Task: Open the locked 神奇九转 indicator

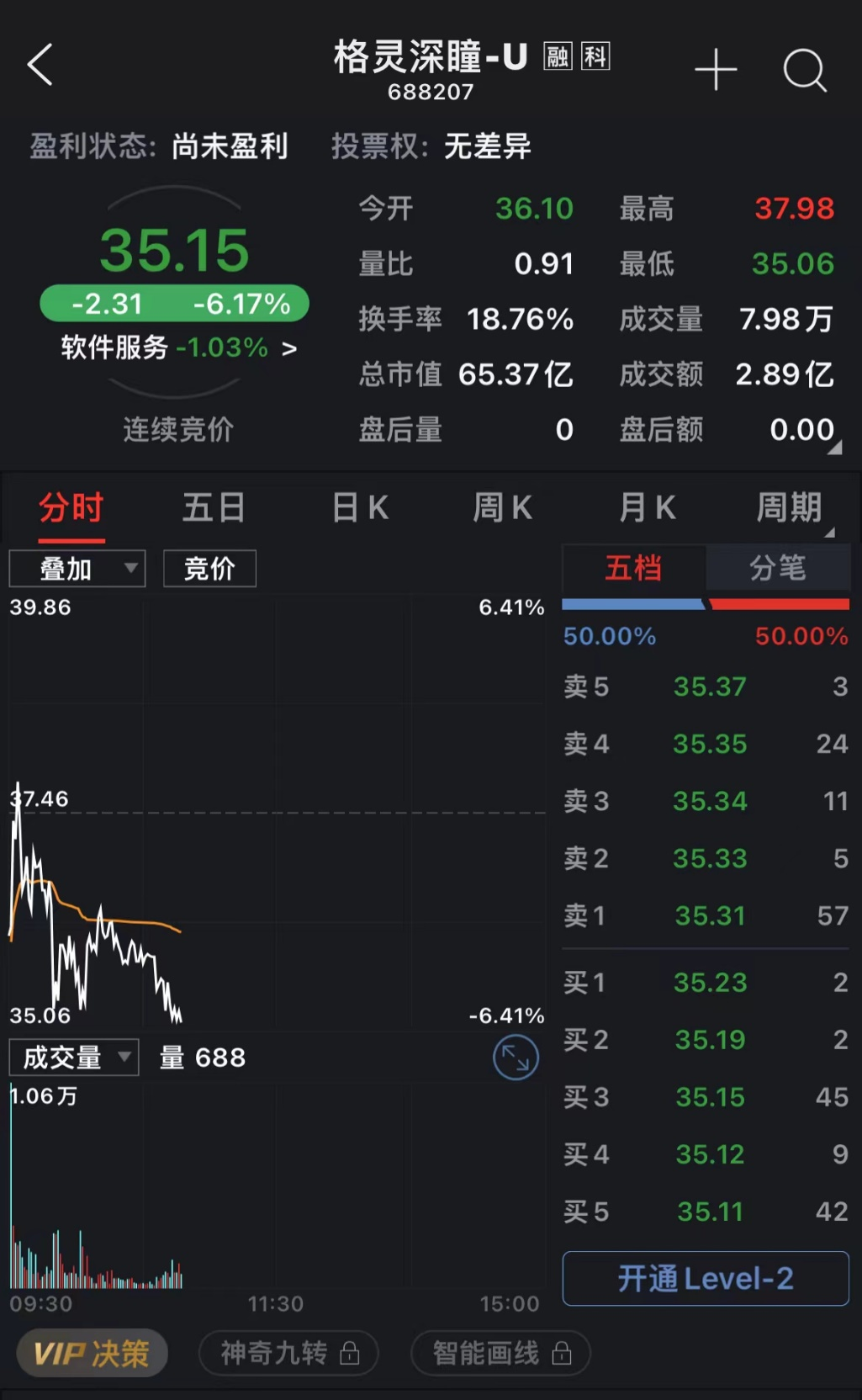Action: point(288,1354)
